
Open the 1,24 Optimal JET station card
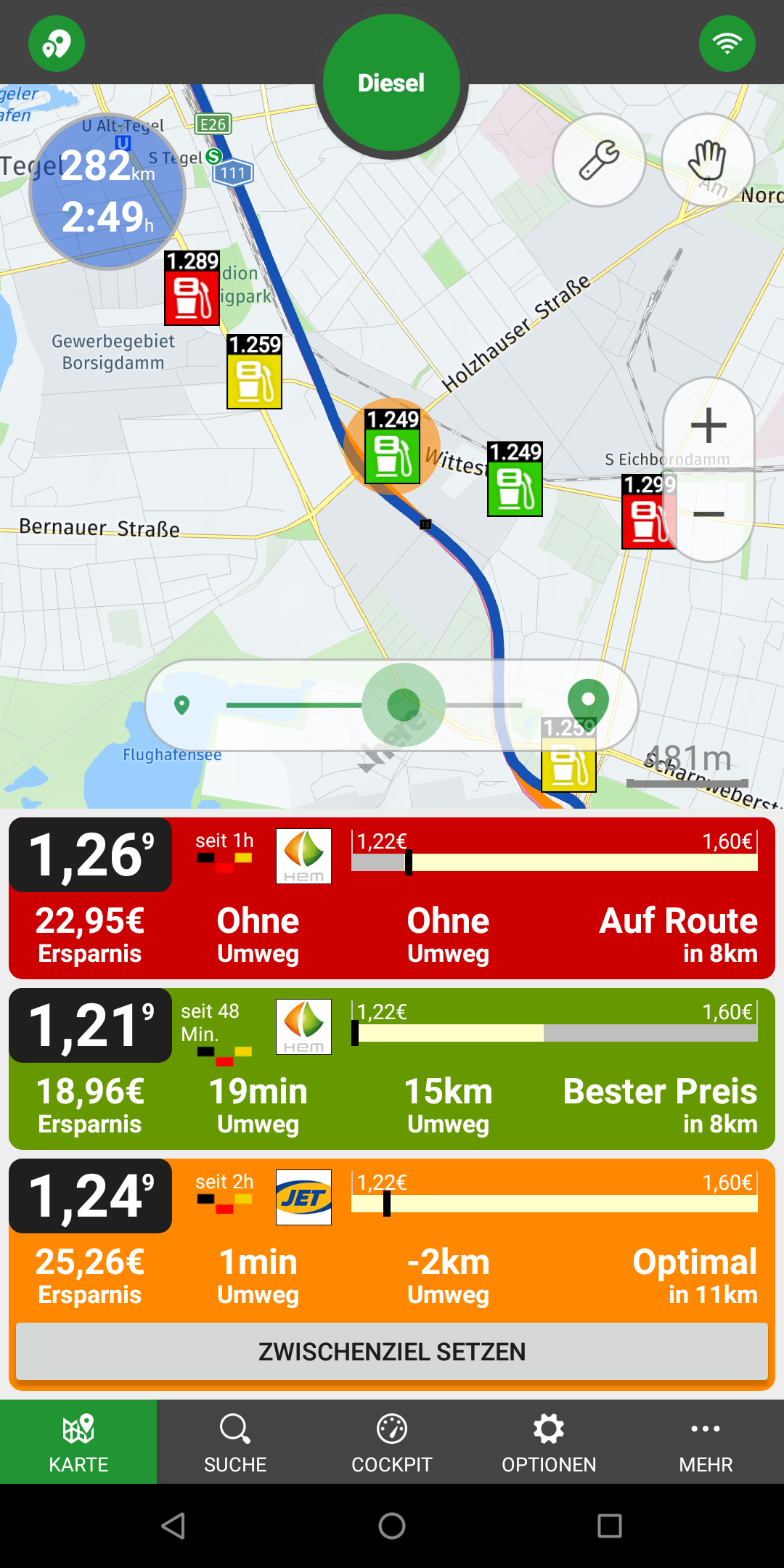tap(392, 1240)
